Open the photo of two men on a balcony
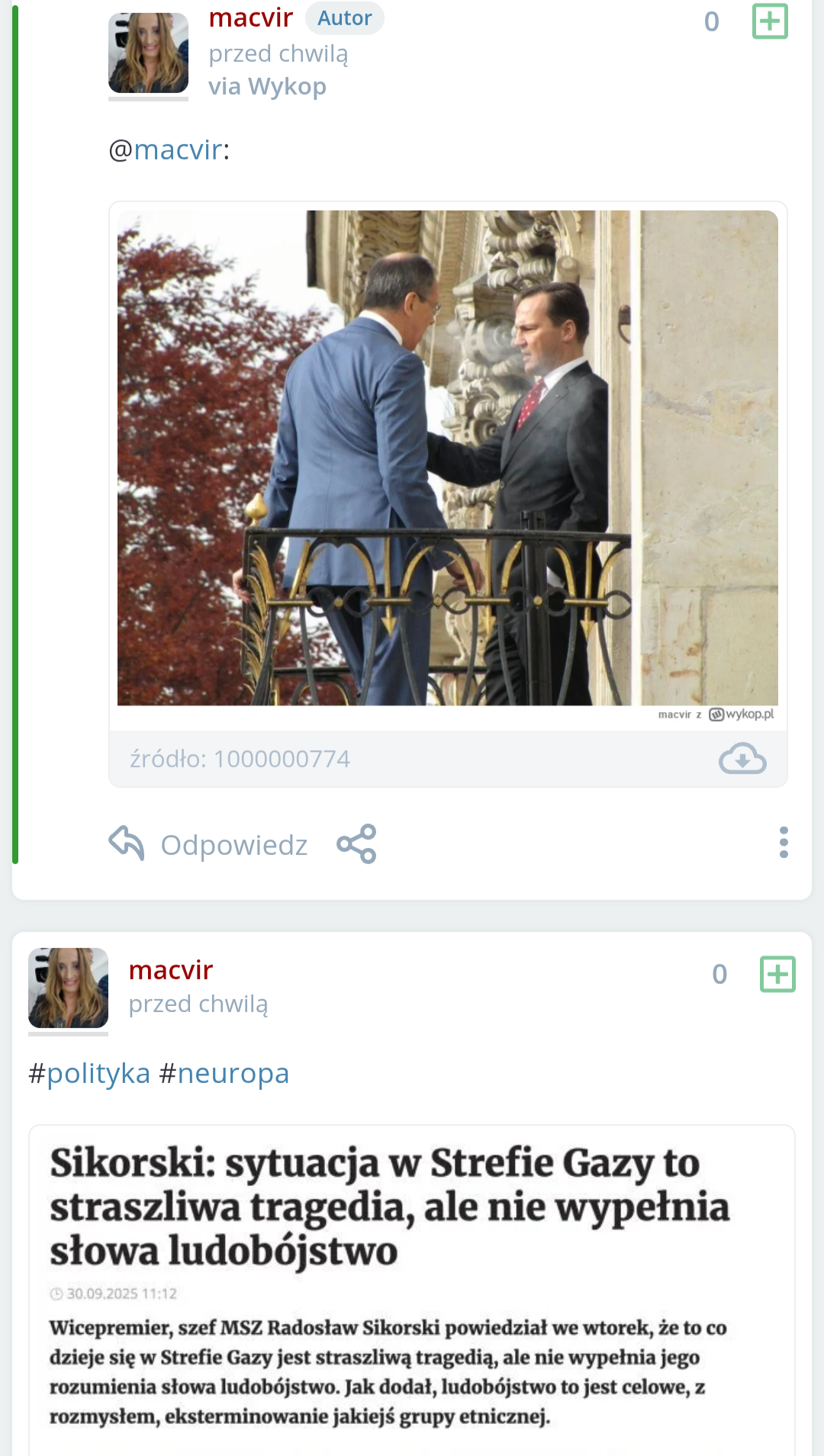 click(x=447, y=458)
